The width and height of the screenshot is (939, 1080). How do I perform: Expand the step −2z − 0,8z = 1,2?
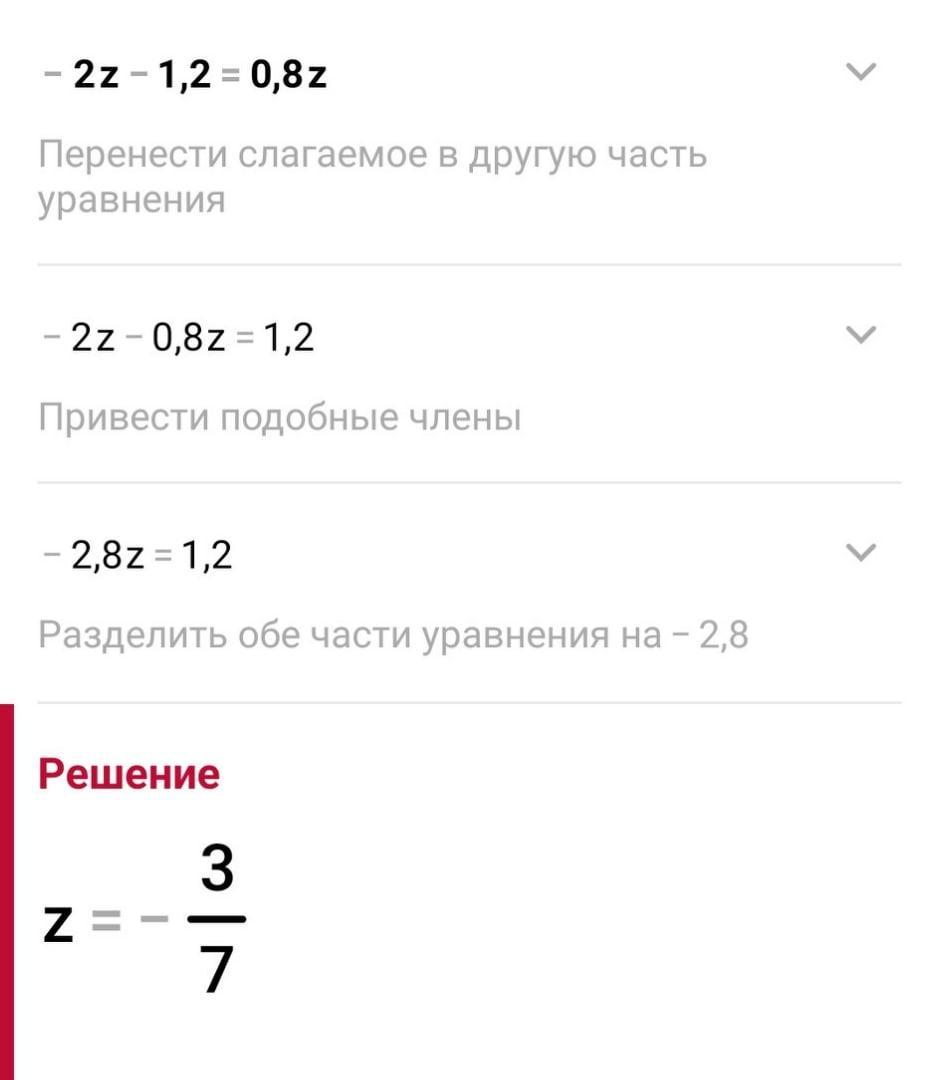[860, 334]
